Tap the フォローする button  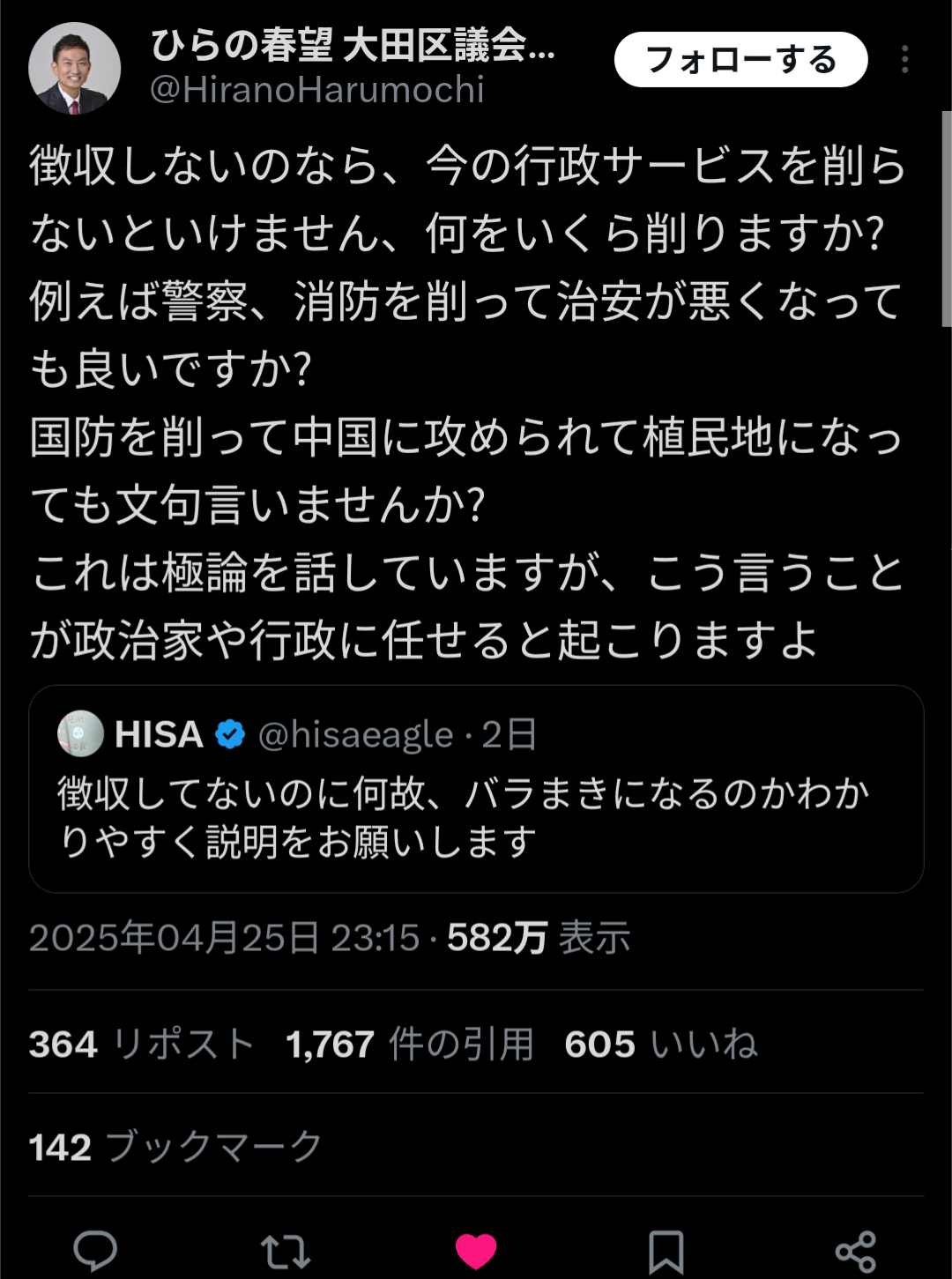pyautogui.click(x=740, y=60)
